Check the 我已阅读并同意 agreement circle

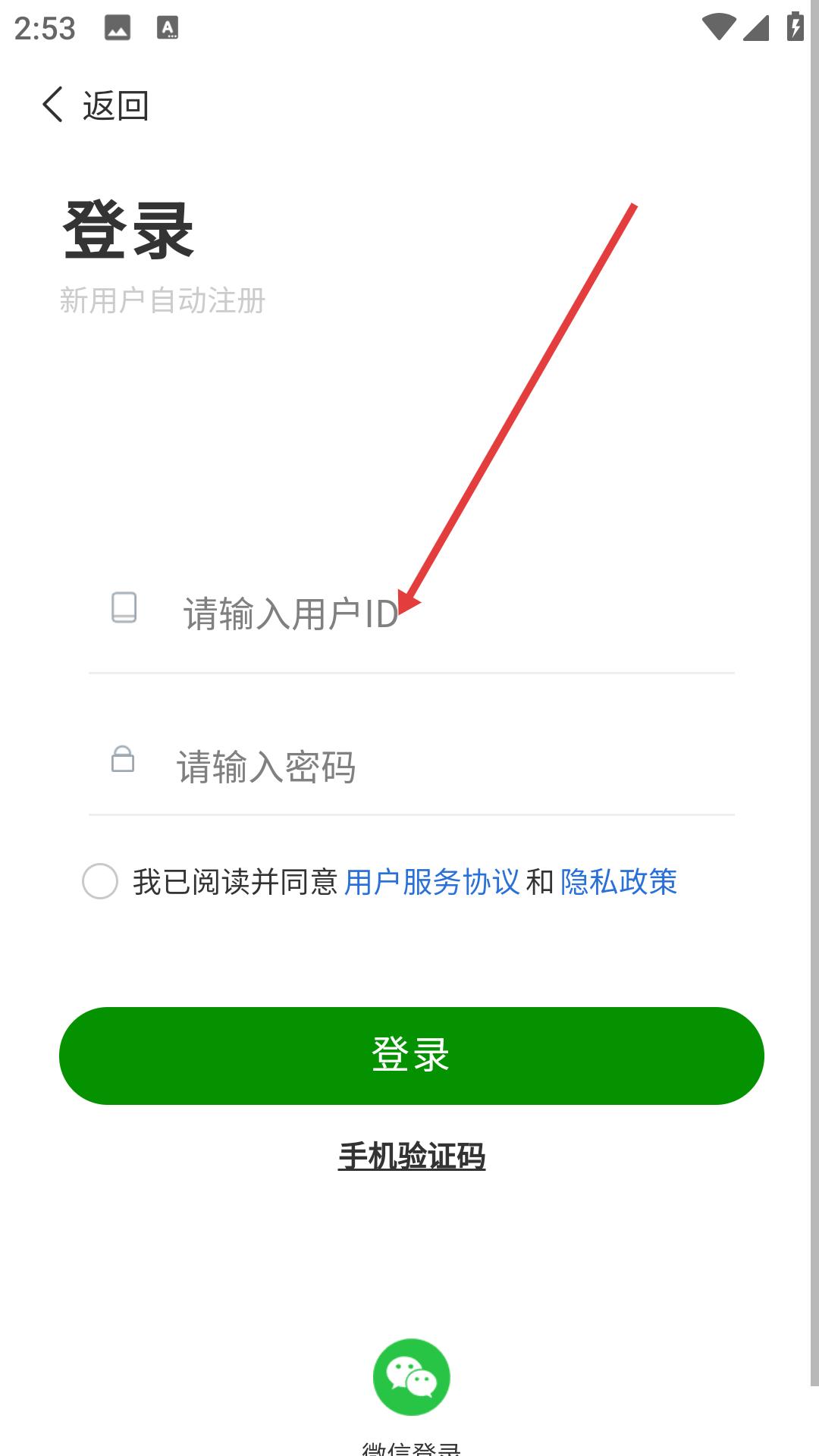tap(100, 881)
